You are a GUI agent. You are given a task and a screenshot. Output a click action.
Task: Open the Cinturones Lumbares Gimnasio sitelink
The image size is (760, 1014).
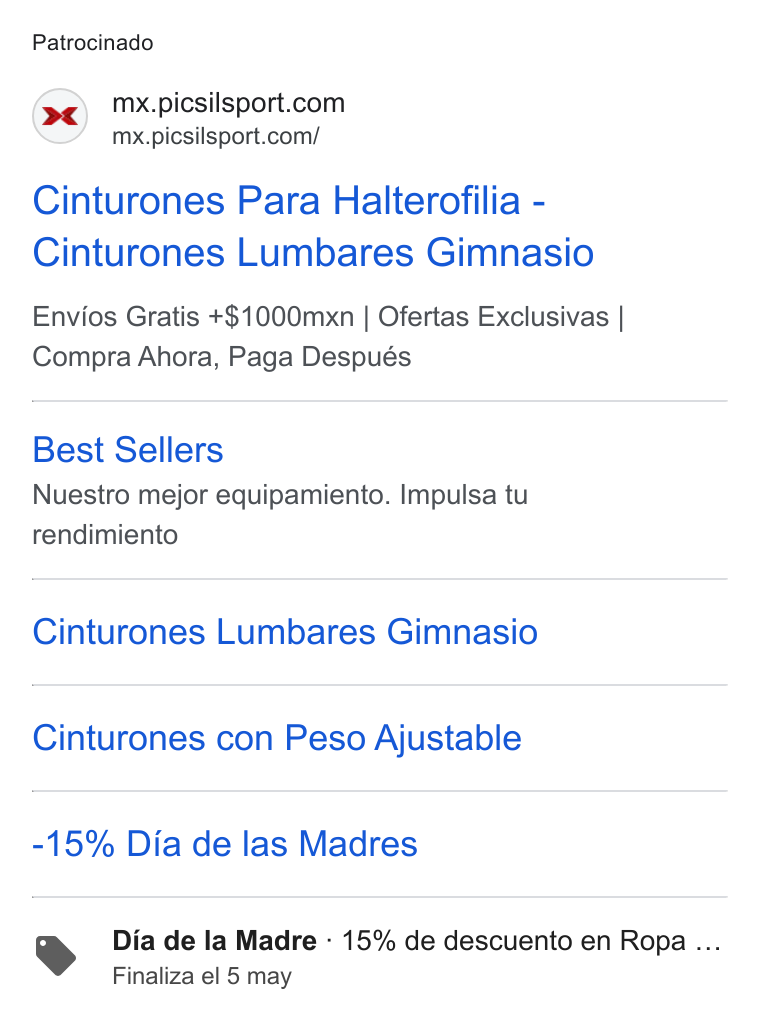pos(285,632)
